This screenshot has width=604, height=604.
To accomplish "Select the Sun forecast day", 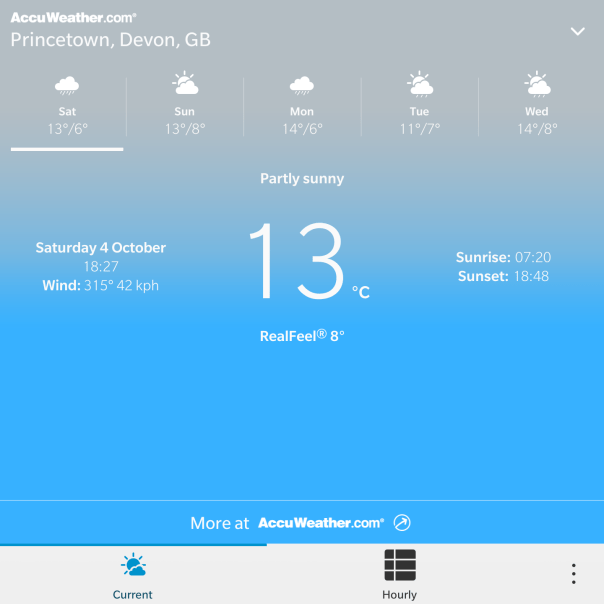I will tap(185, 105).
